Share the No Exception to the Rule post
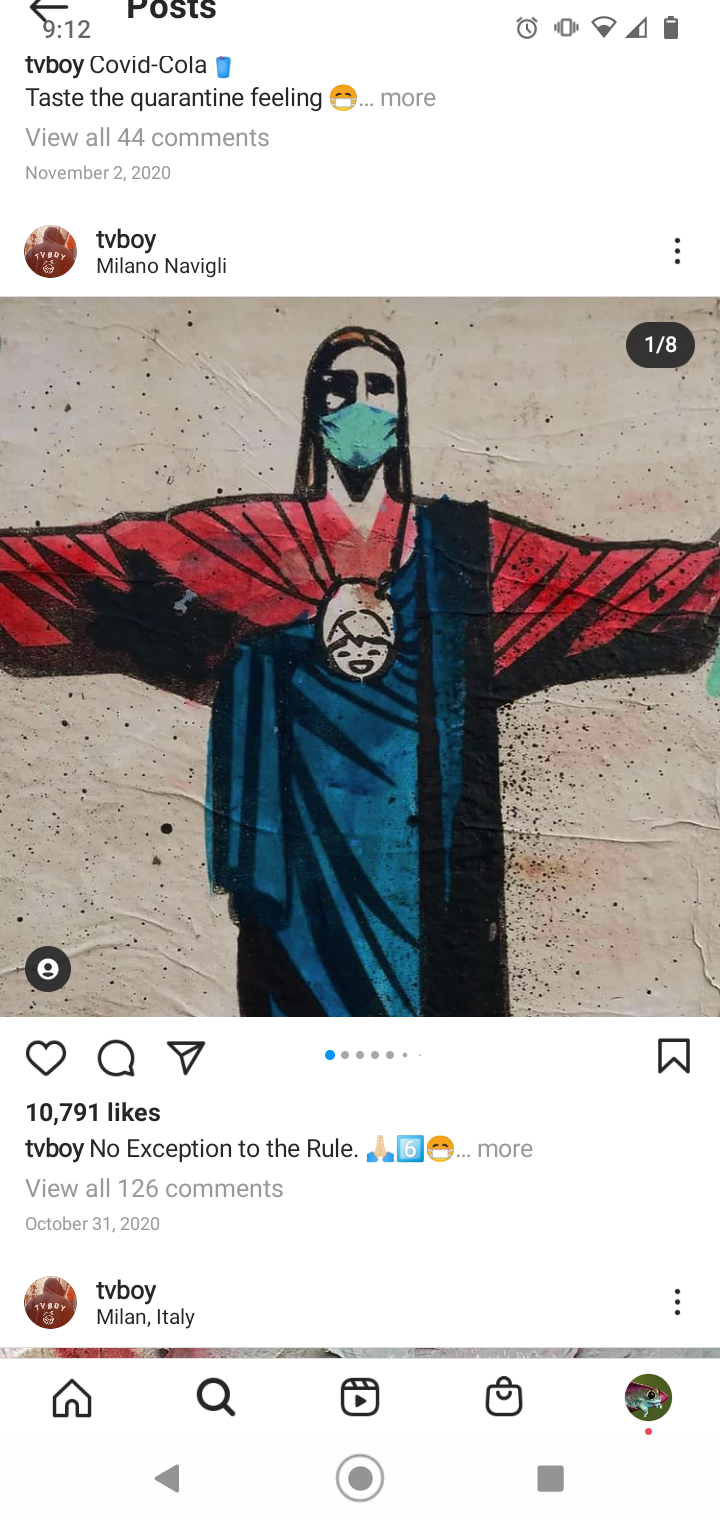The image size is (720, 1520). [x=186, y=1057]
